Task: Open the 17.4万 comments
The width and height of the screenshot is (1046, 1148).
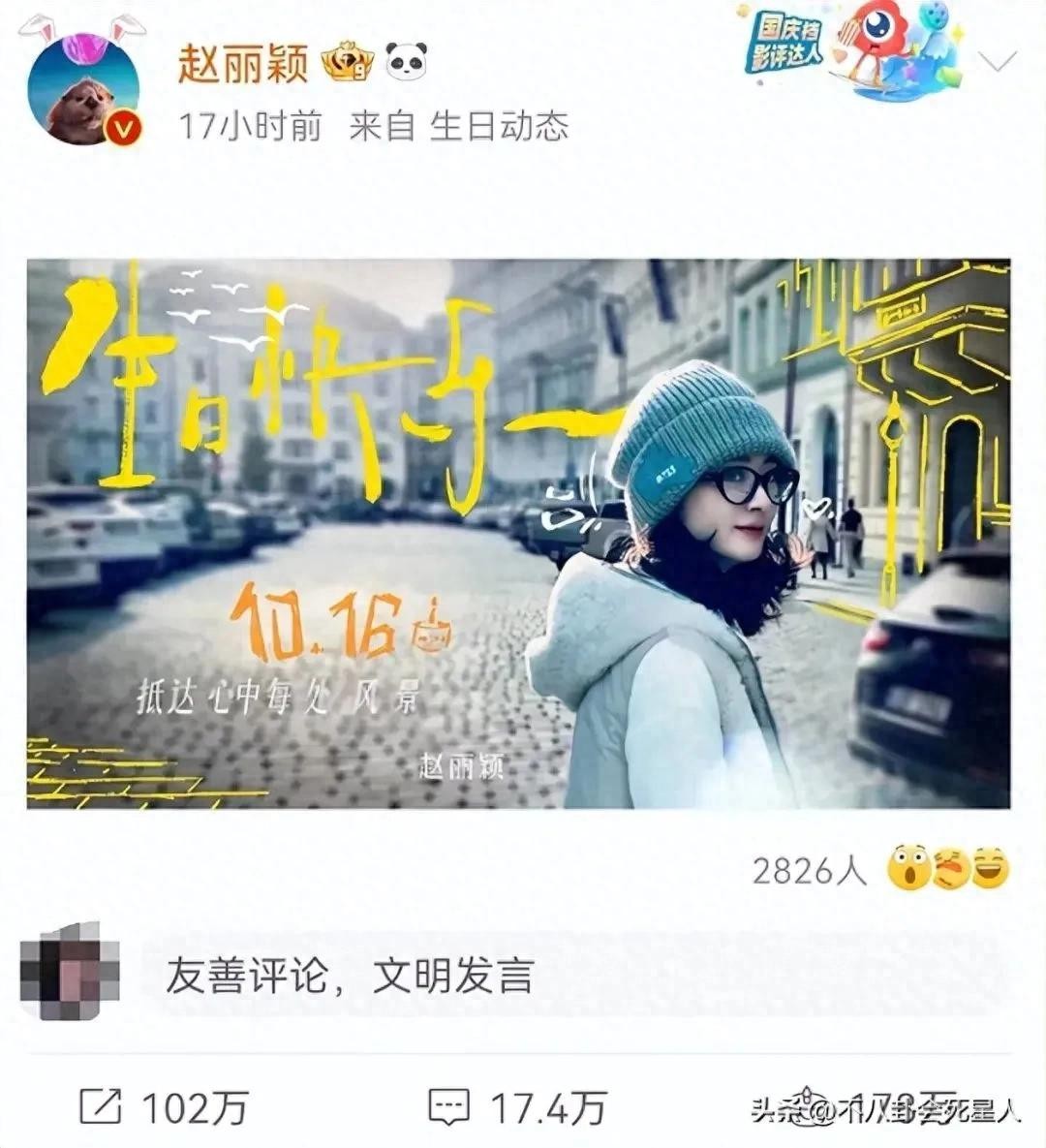Action: [x=518, y=1107]
